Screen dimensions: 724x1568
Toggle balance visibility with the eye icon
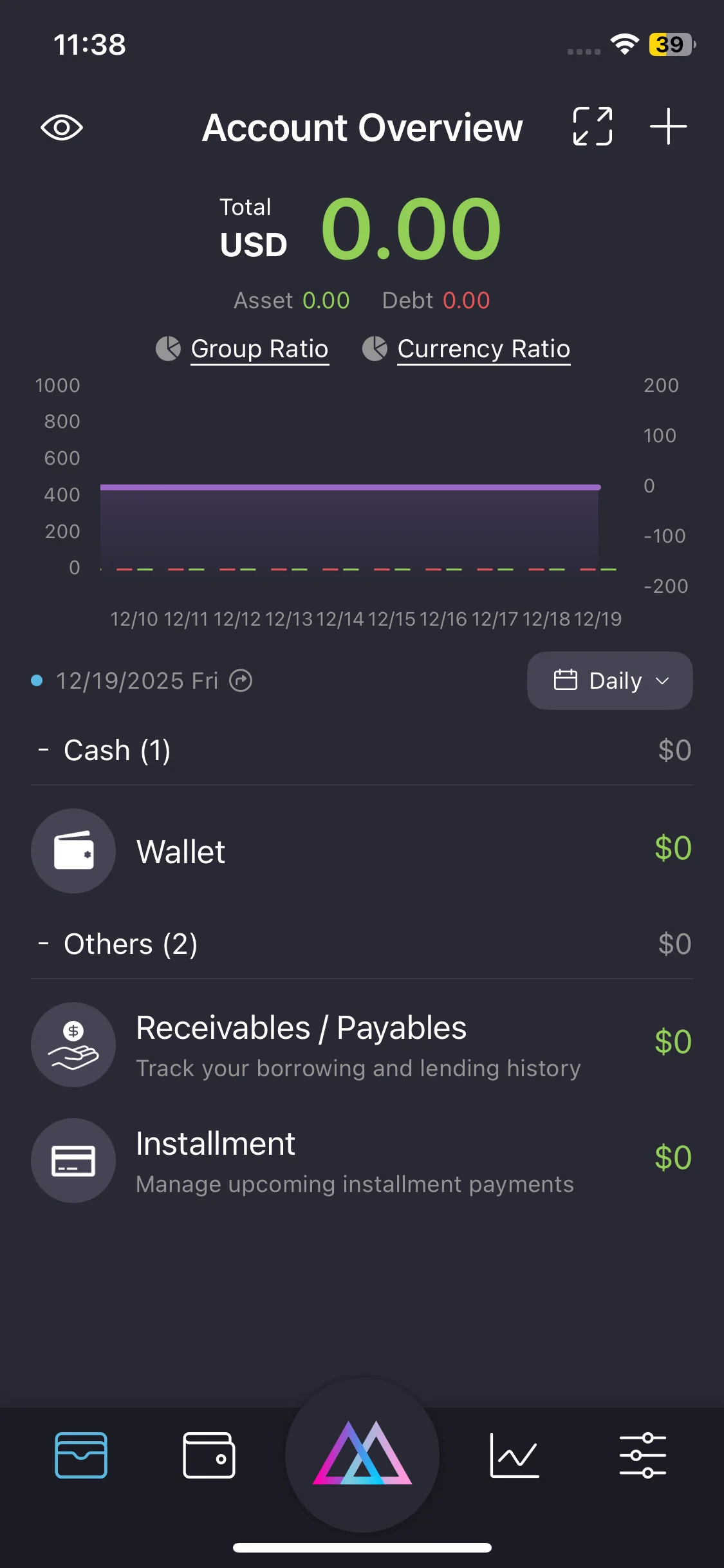pos(62,127)
